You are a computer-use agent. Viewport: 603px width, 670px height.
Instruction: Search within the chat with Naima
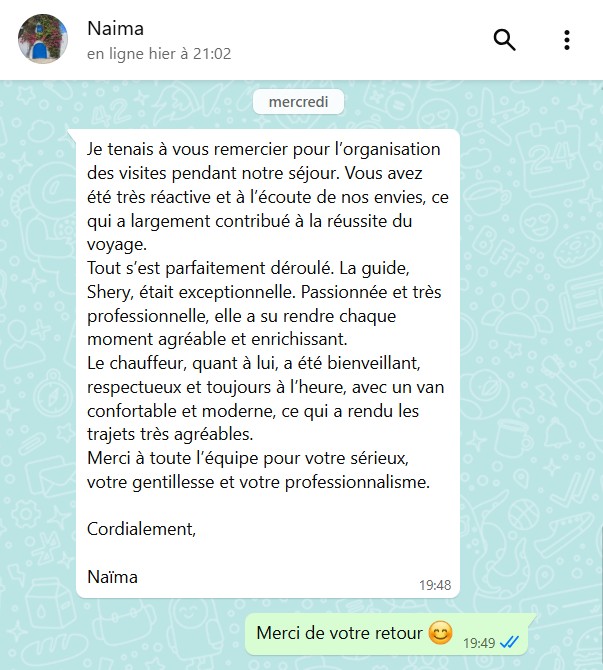pyautogui.click(x=505, y=40)
